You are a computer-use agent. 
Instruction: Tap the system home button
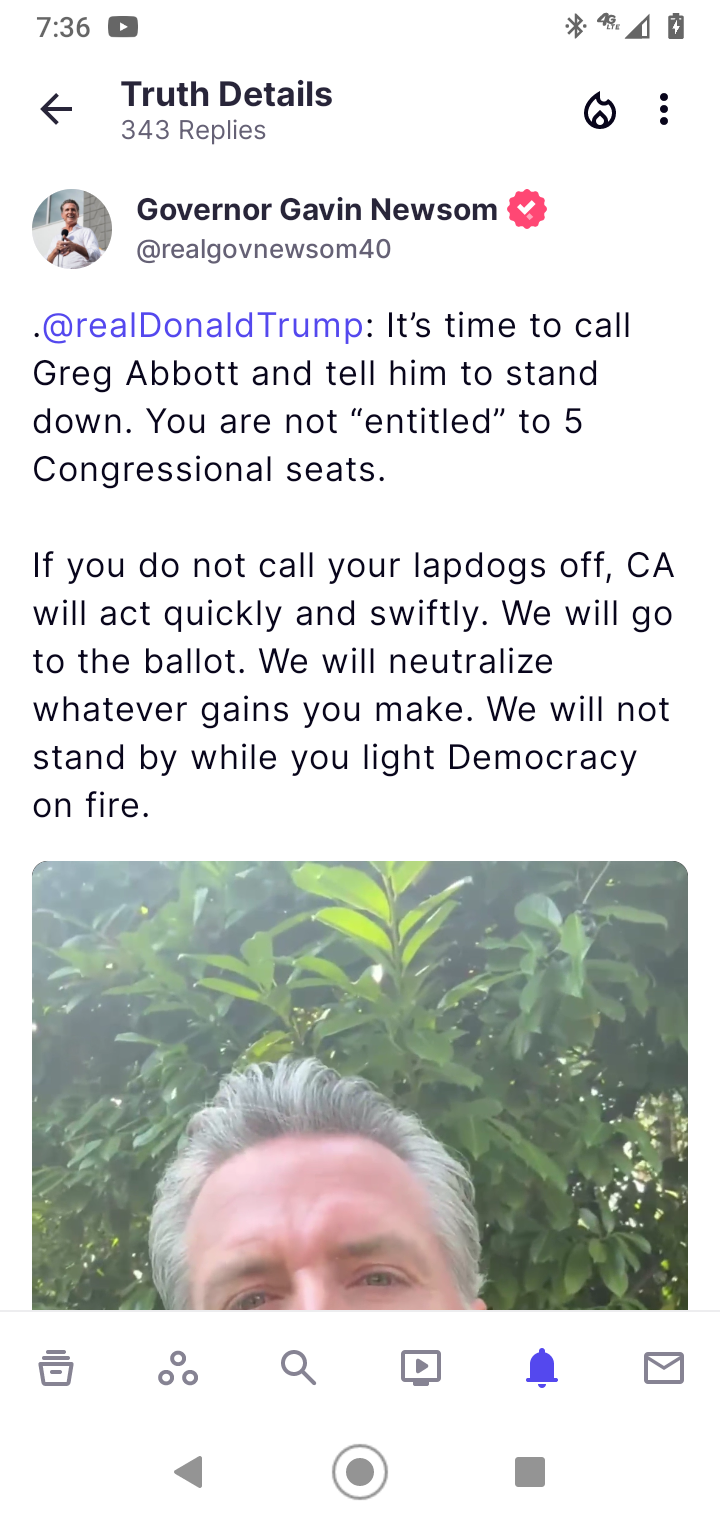coord(360,1472)
